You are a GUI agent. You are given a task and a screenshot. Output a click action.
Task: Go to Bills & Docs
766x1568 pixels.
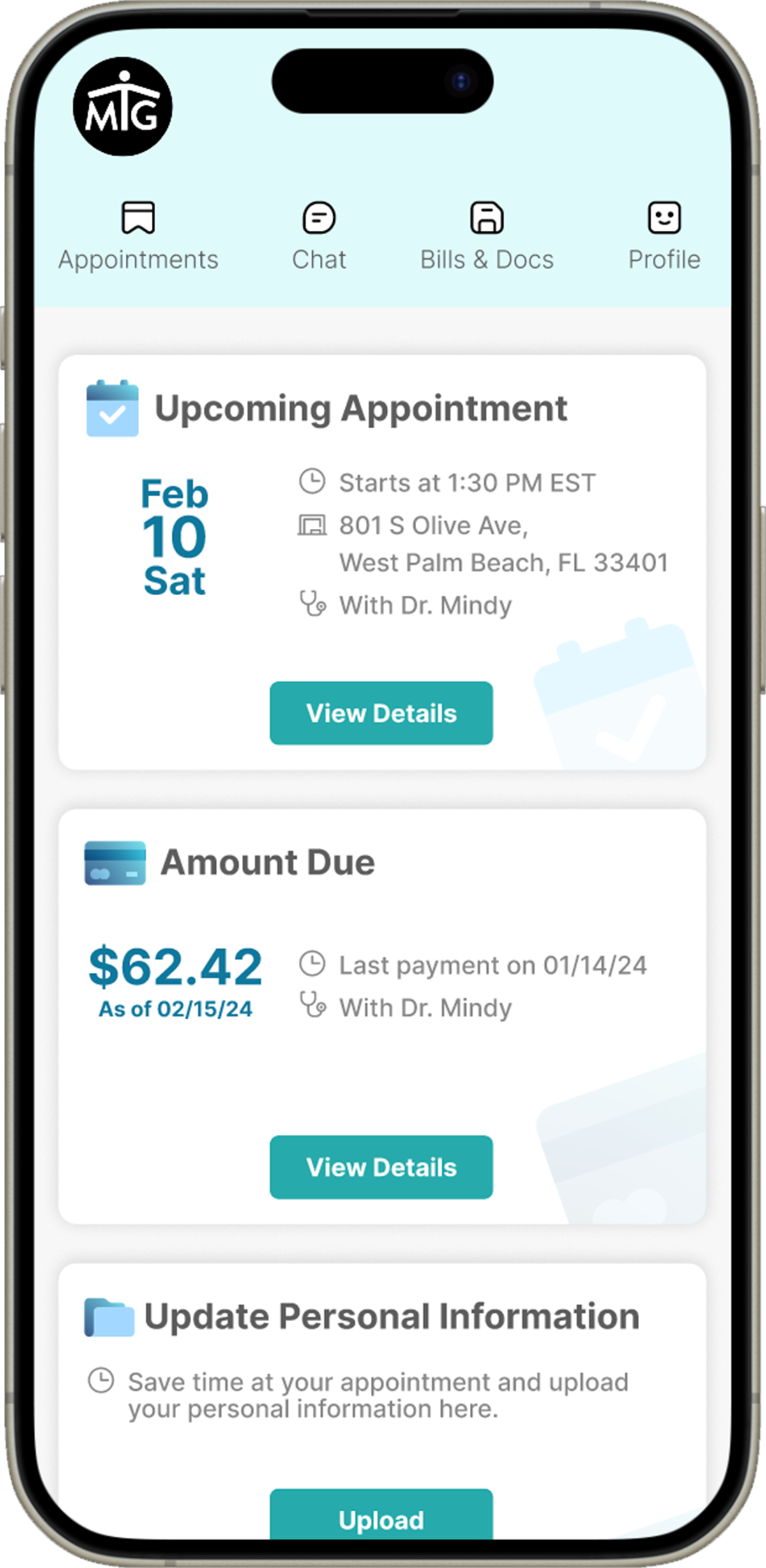[486, 236]
